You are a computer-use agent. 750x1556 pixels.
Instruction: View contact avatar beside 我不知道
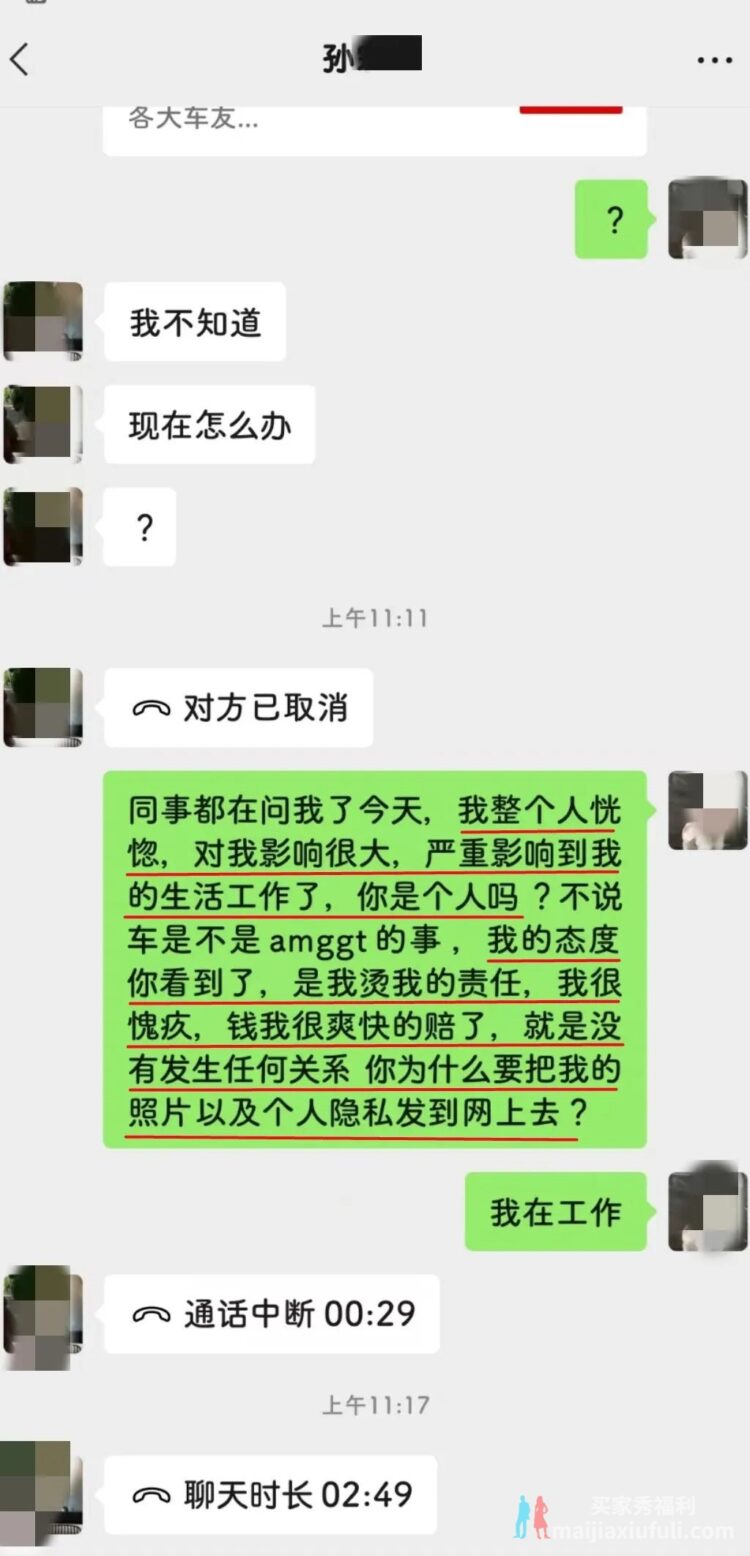click(x=43, y=321)
